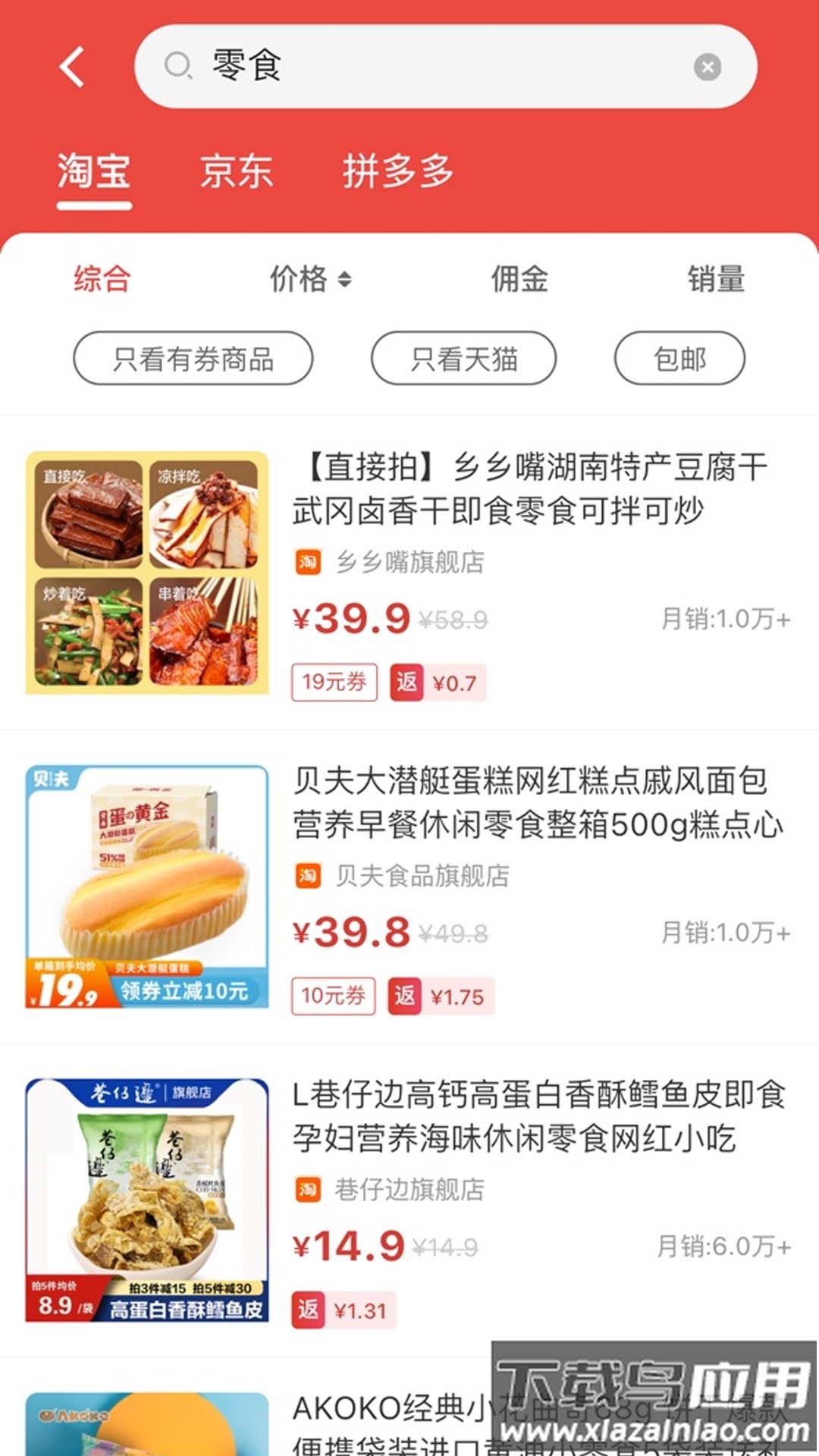This screenshot has height=1456, width=819.
Task: Tap the red 返 rebate icon on 豆腐干 item
Action: click(x=409, y=682)
